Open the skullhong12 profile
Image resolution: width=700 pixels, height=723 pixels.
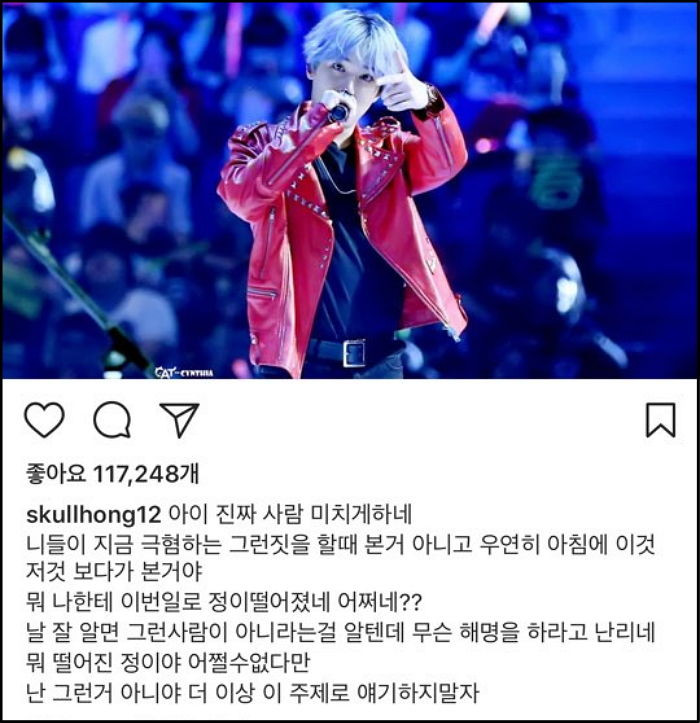click(91, 513)
